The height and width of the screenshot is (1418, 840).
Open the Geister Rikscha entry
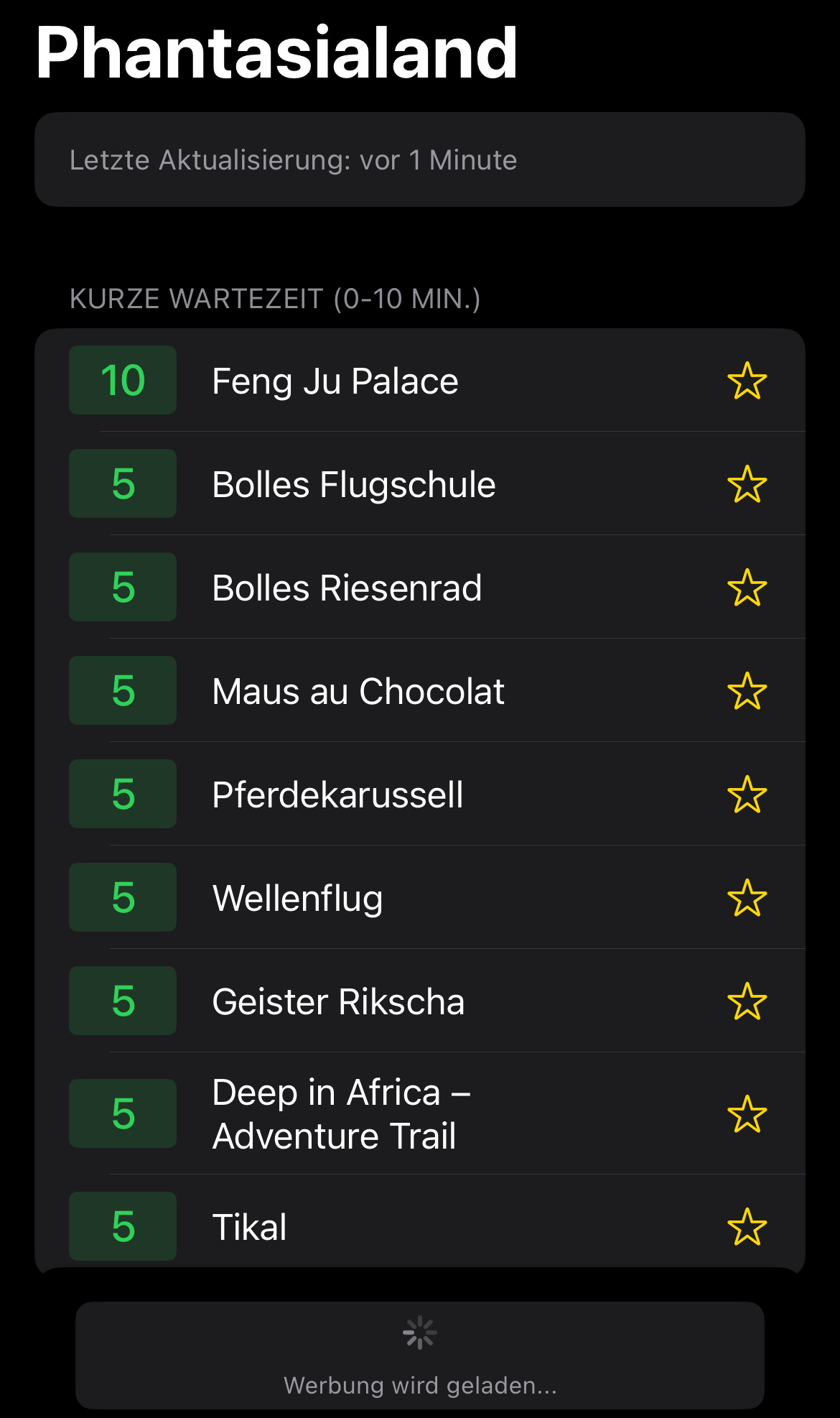[420, 1001]
